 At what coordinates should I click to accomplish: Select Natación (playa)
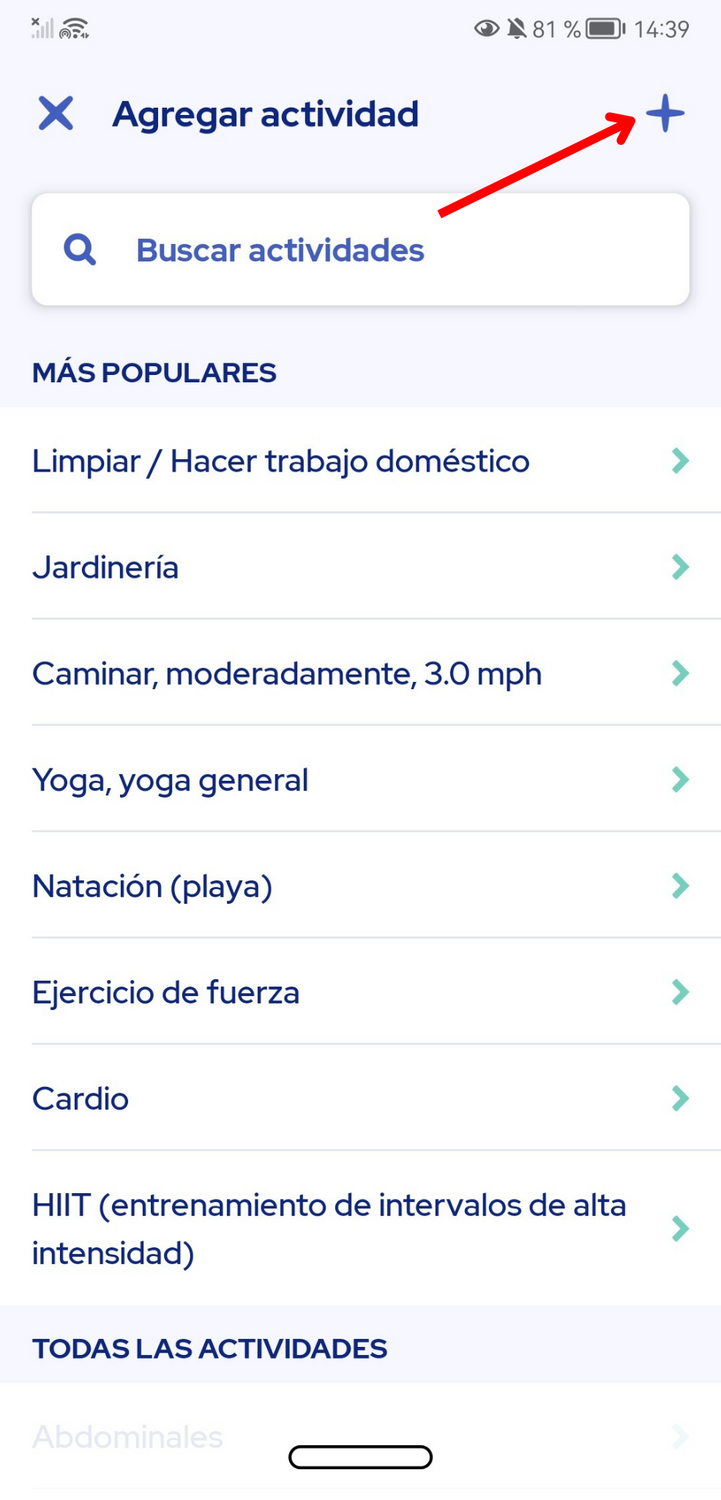tap(361, 885)
